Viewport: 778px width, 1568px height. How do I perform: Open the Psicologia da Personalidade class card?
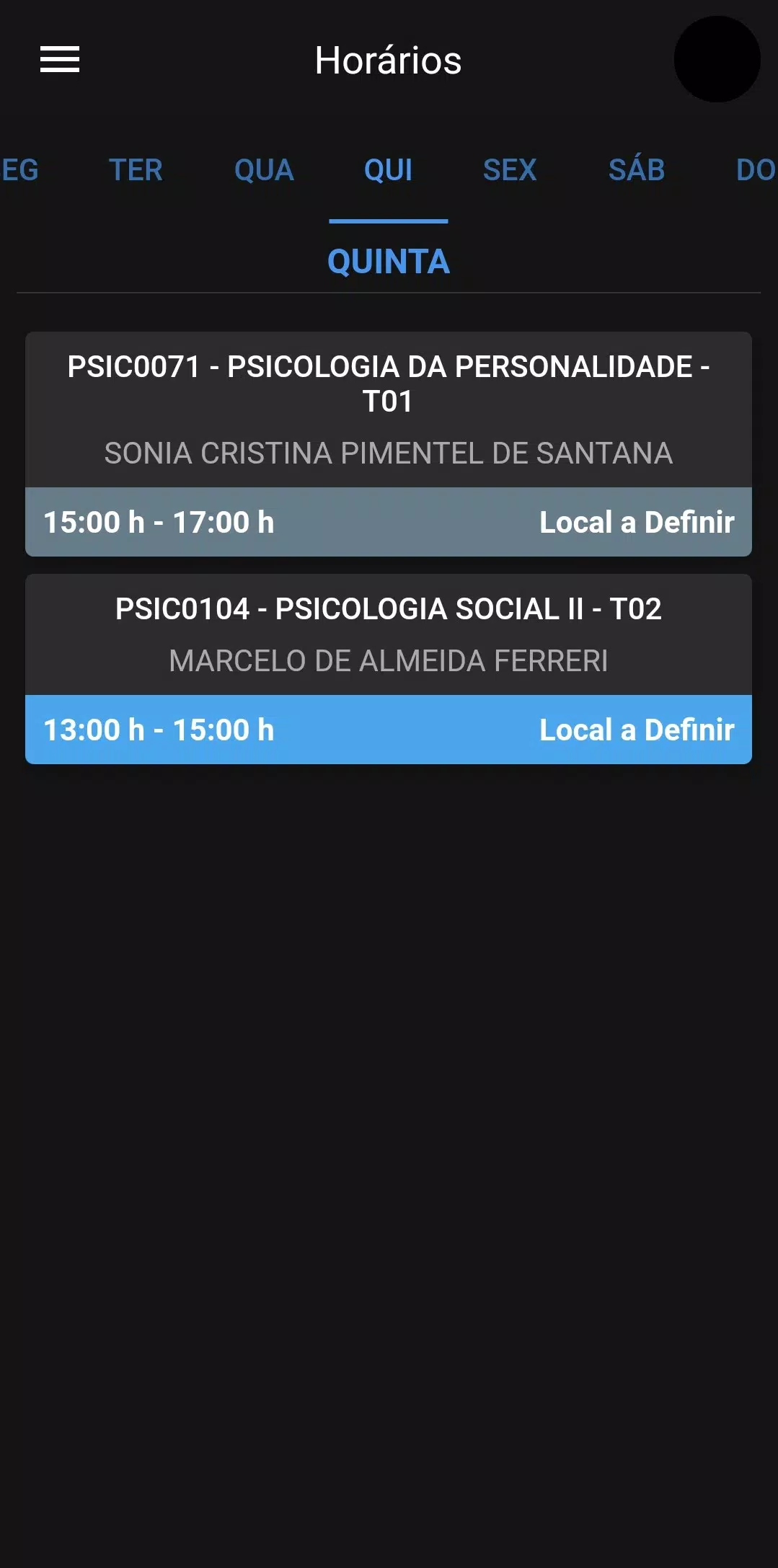point(389,444)
